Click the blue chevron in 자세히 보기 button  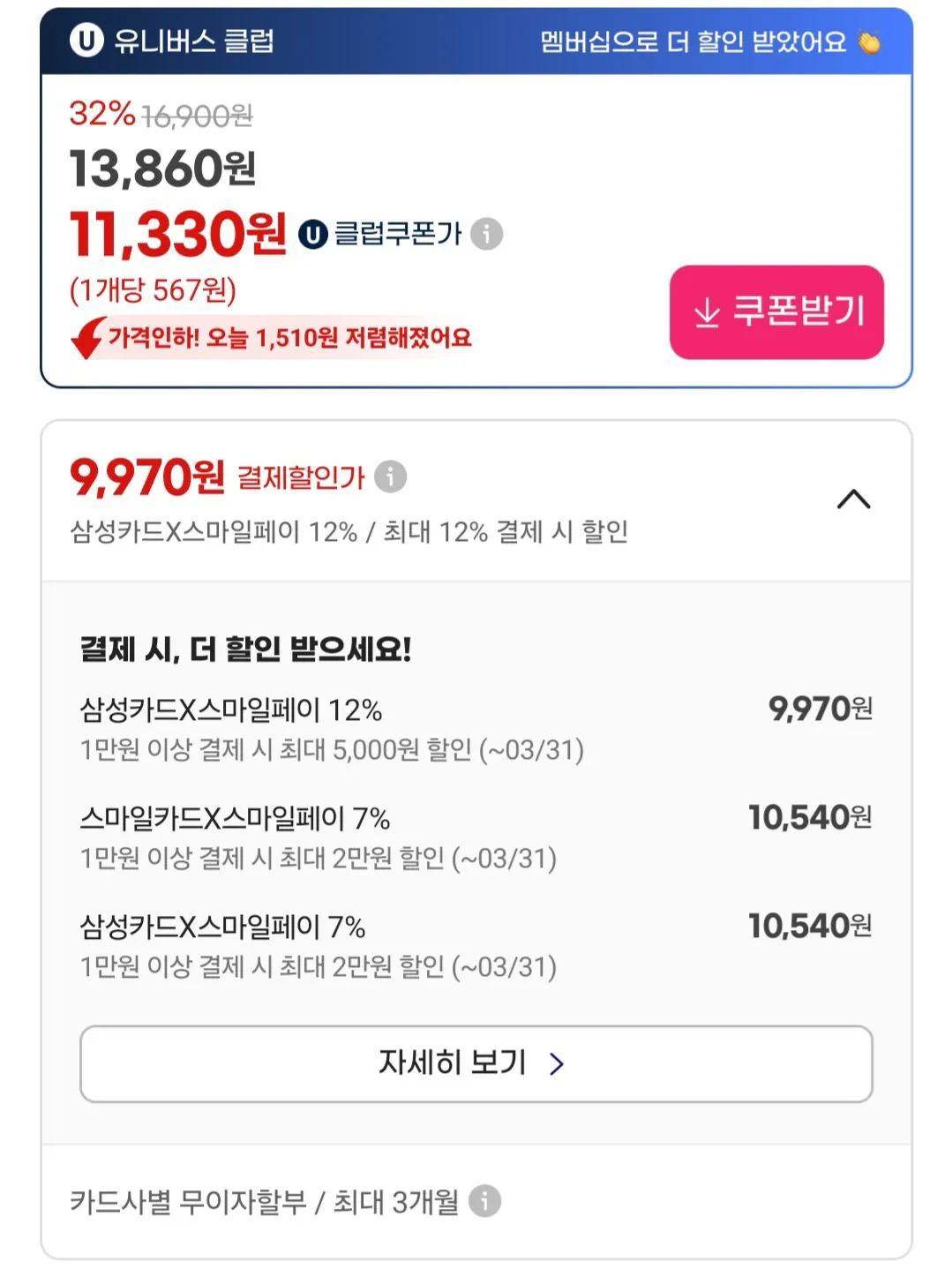[556, 1065]
